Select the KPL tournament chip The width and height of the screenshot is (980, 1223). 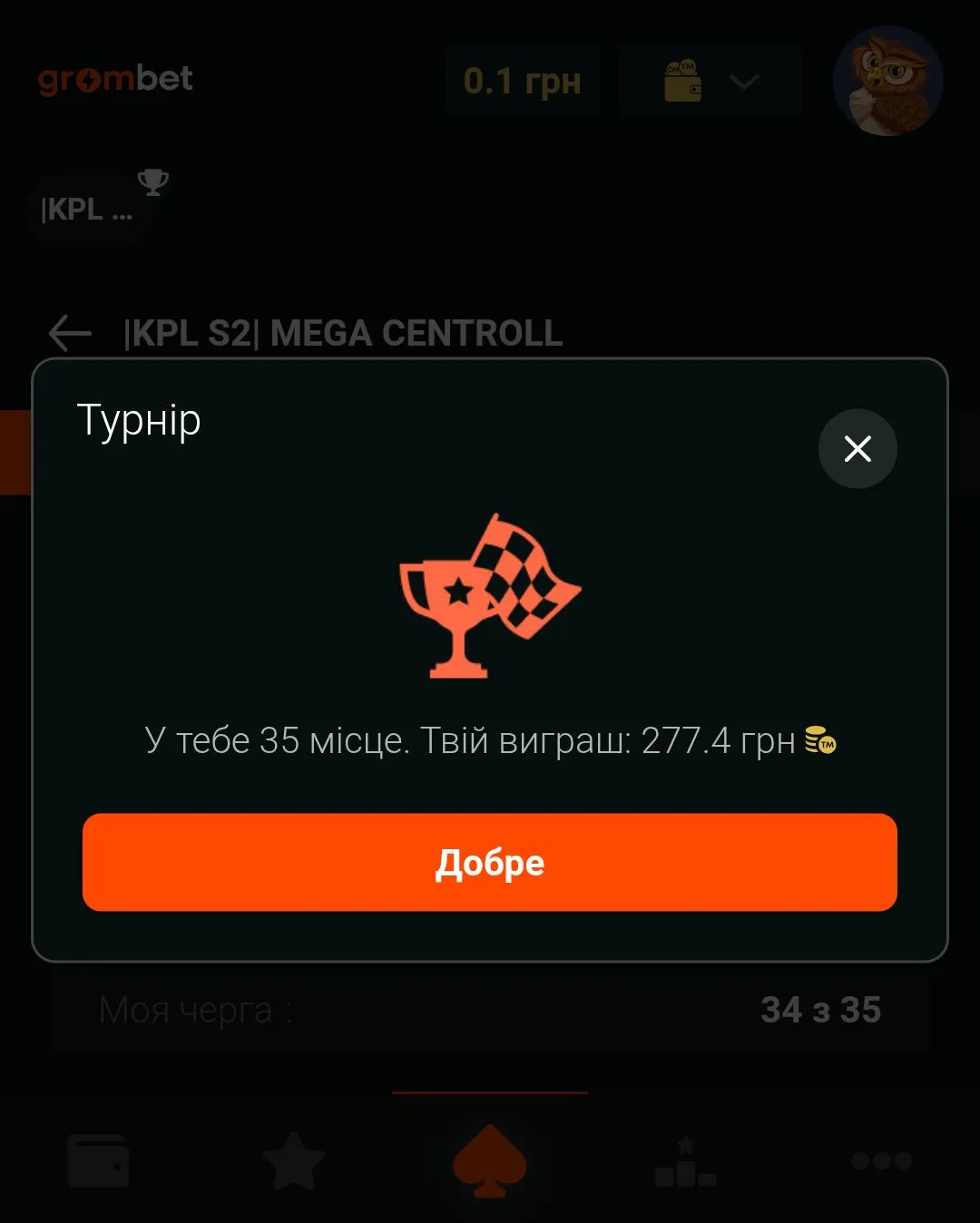(88, 210)
